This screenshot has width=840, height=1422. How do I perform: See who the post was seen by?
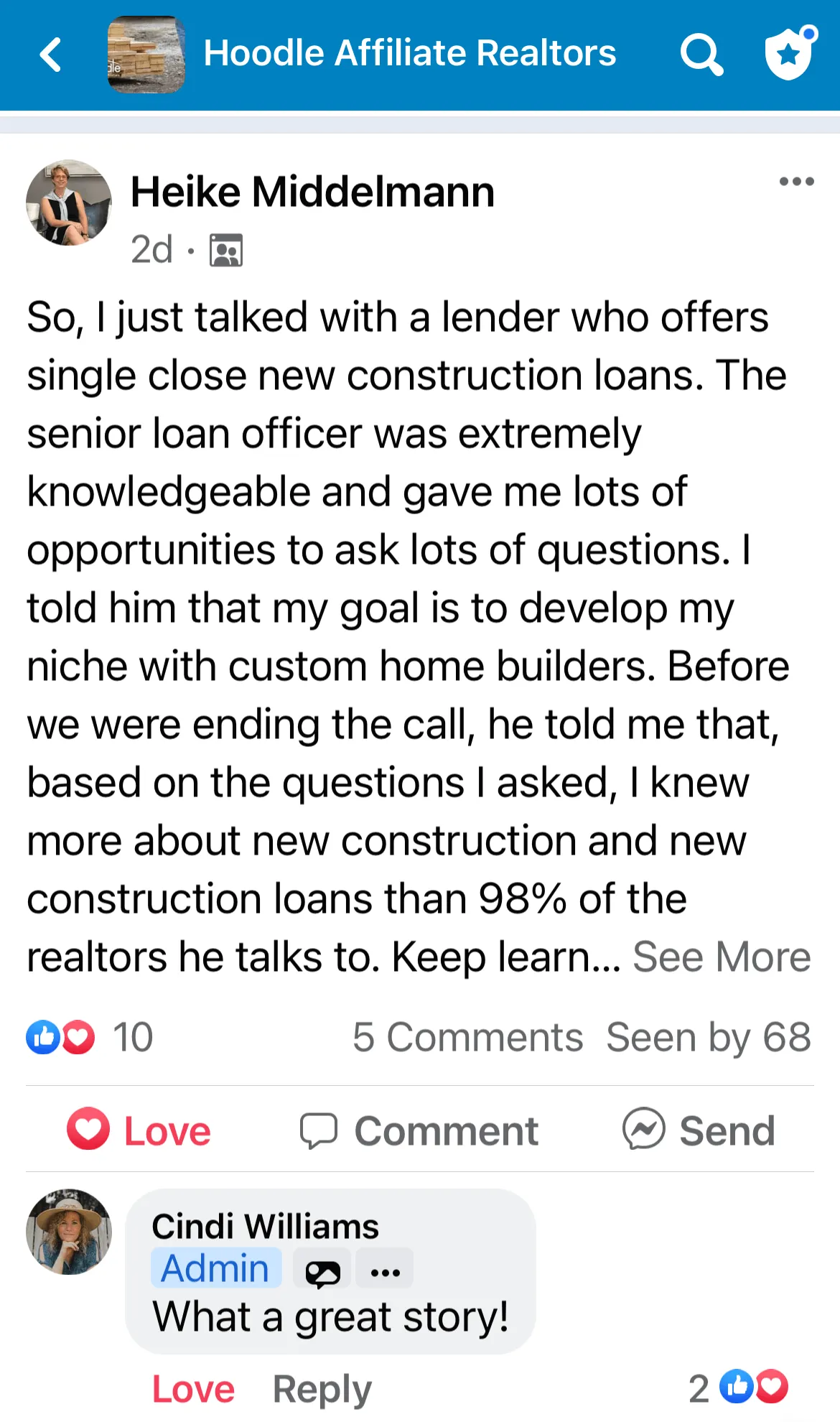tap(708, 1037)
